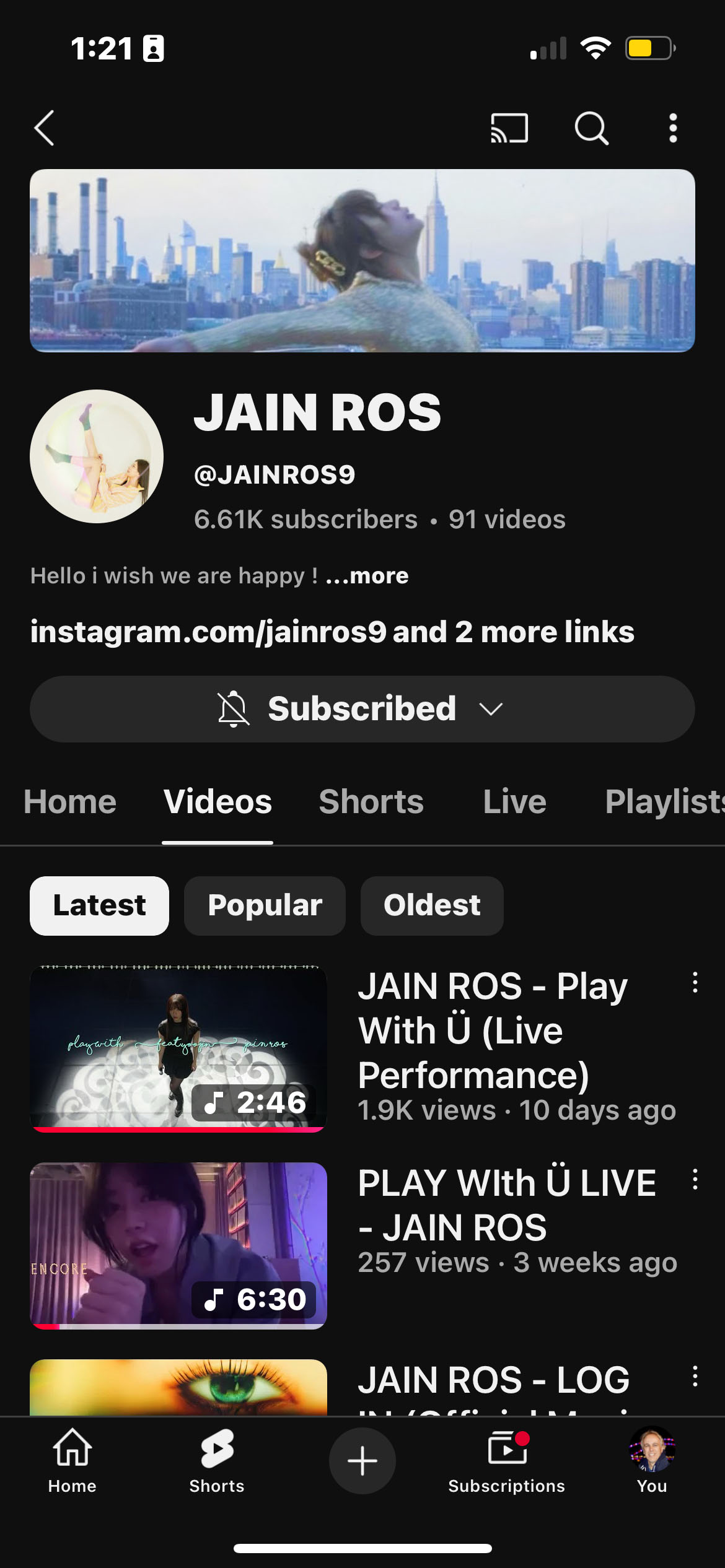Select the Oldest filter chip
Viewport: 725px width, 1568px height.
[431, 905]
